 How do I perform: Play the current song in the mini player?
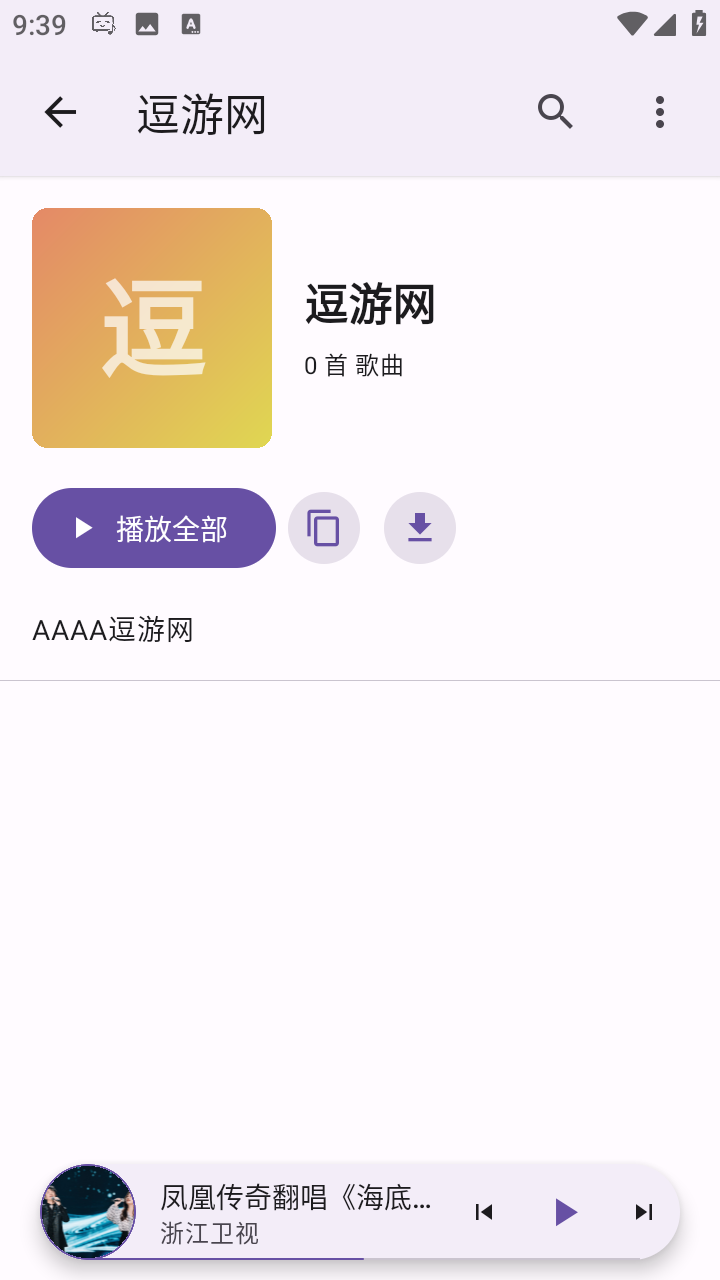click(x=566, y=1211)
